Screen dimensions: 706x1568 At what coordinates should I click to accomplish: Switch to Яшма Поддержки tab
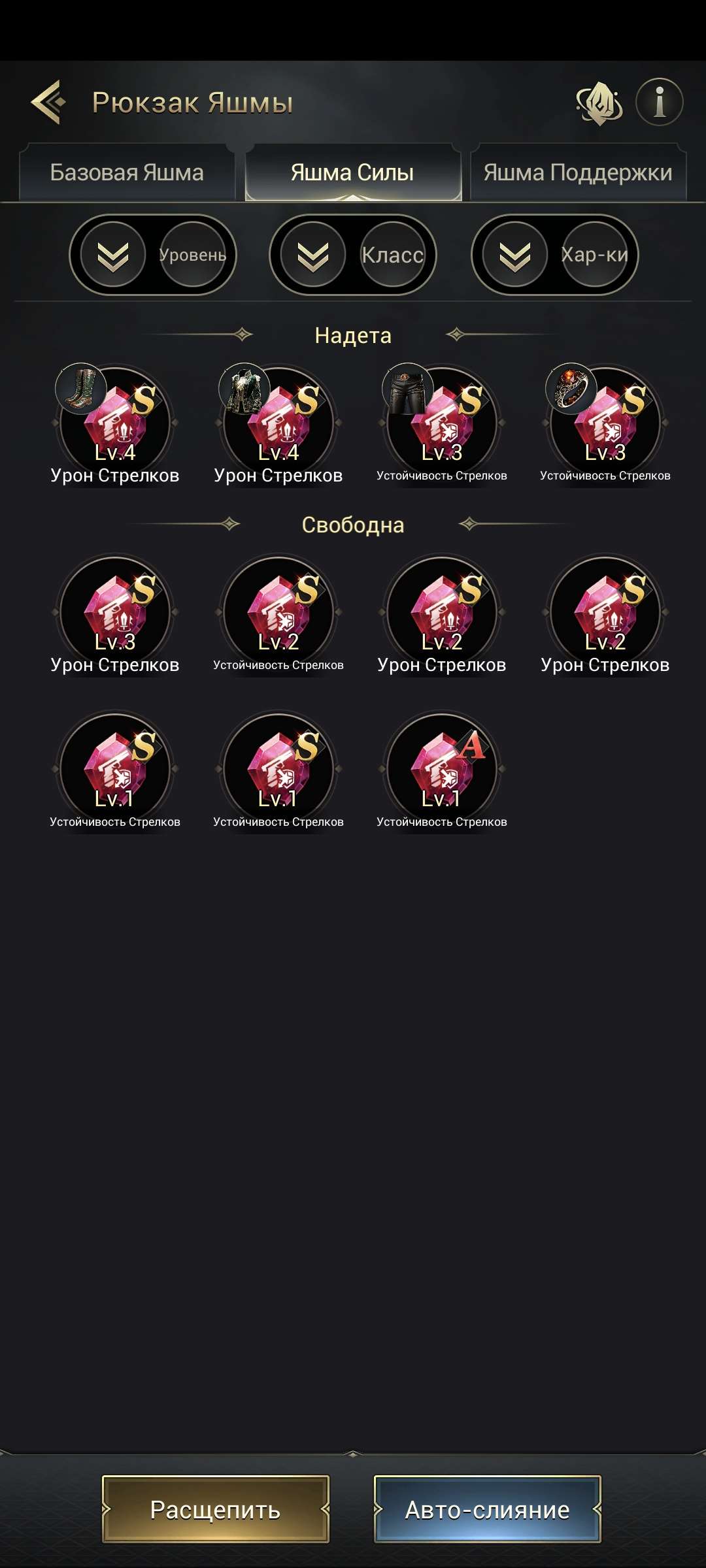coord(578,173)
